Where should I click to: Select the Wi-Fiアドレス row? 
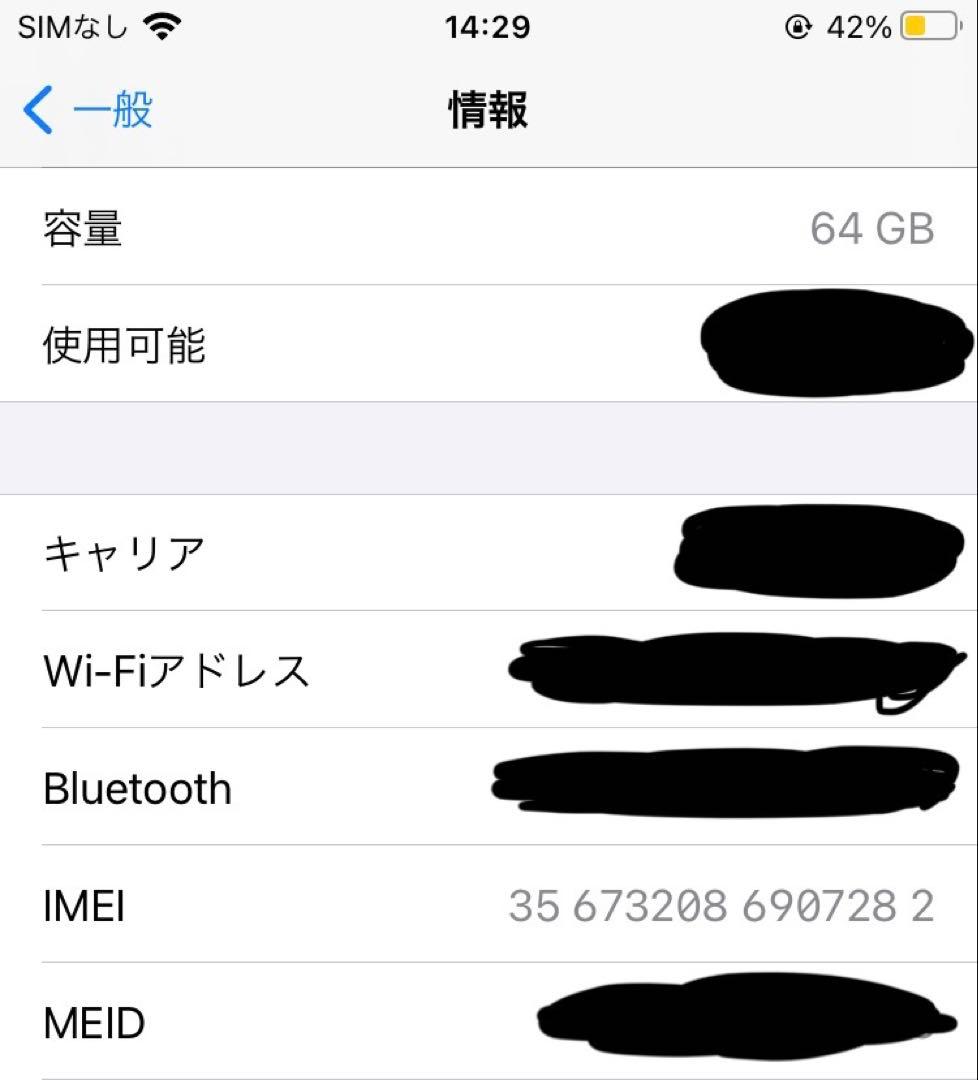click(x=489, y=670)
